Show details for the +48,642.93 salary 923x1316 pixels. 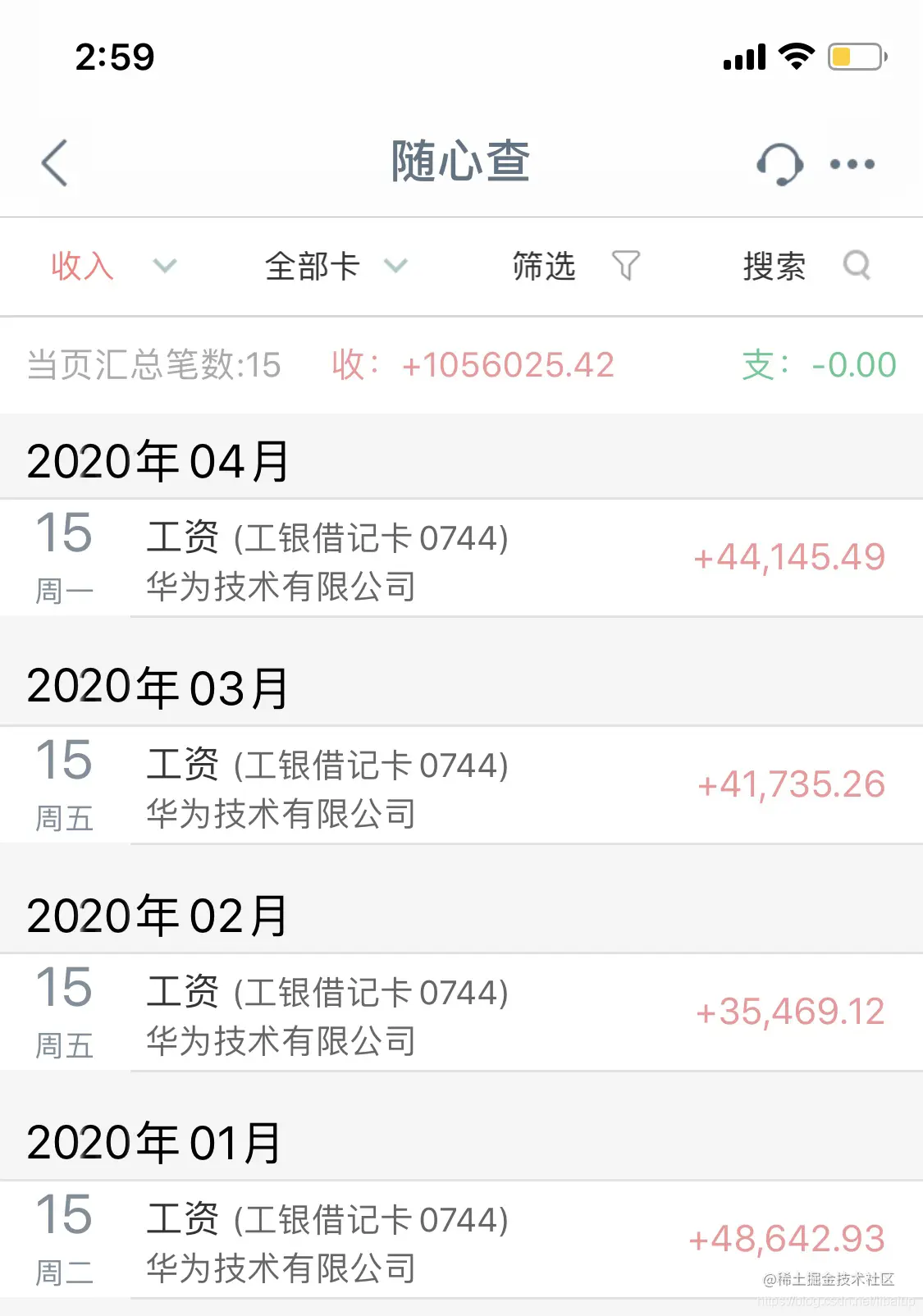pos(492,1240)
